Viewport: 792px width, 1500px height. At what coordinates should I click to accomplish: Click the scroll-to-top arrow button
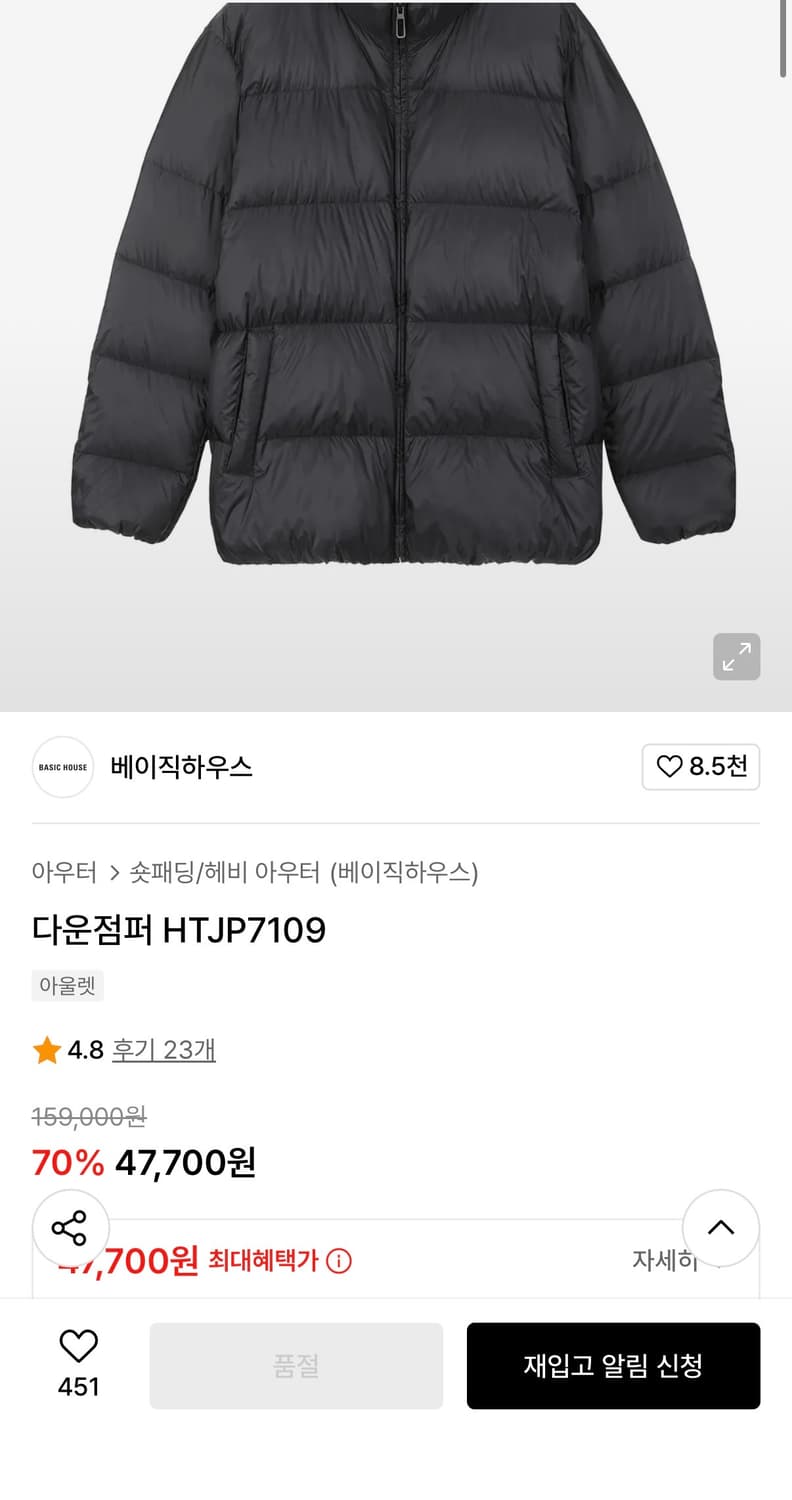coord(721,1228)
